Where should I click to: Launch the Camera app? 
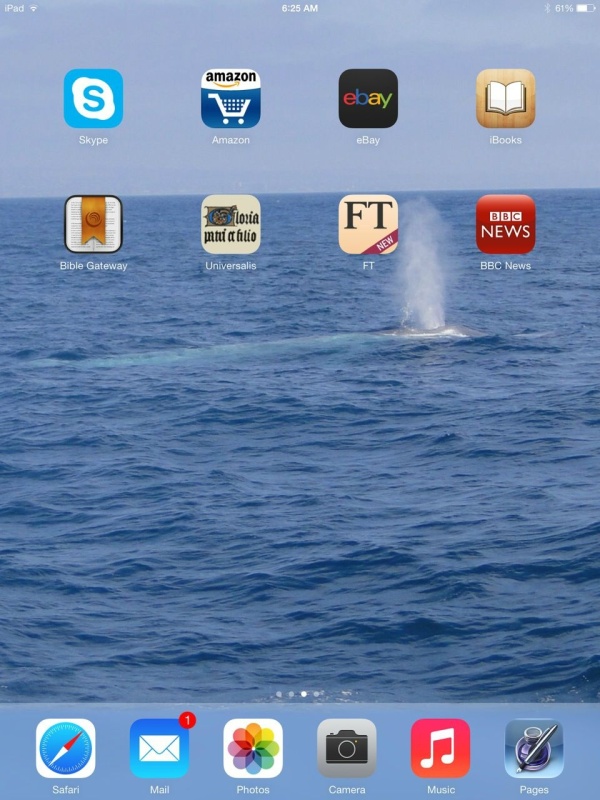pos(347,748)
